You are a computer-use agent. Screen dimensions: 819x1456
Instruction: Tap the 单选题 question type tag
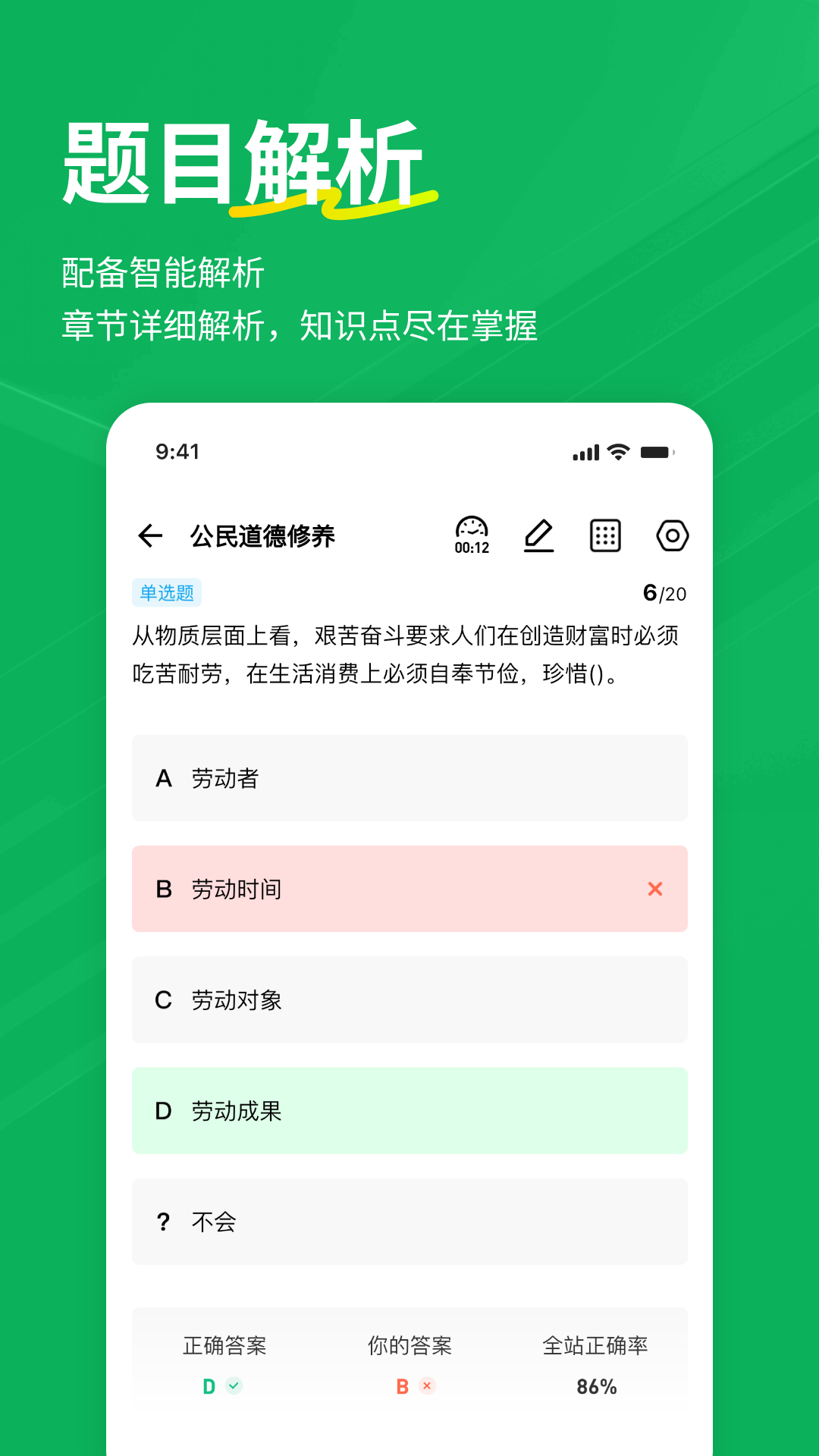pos(166,593)
